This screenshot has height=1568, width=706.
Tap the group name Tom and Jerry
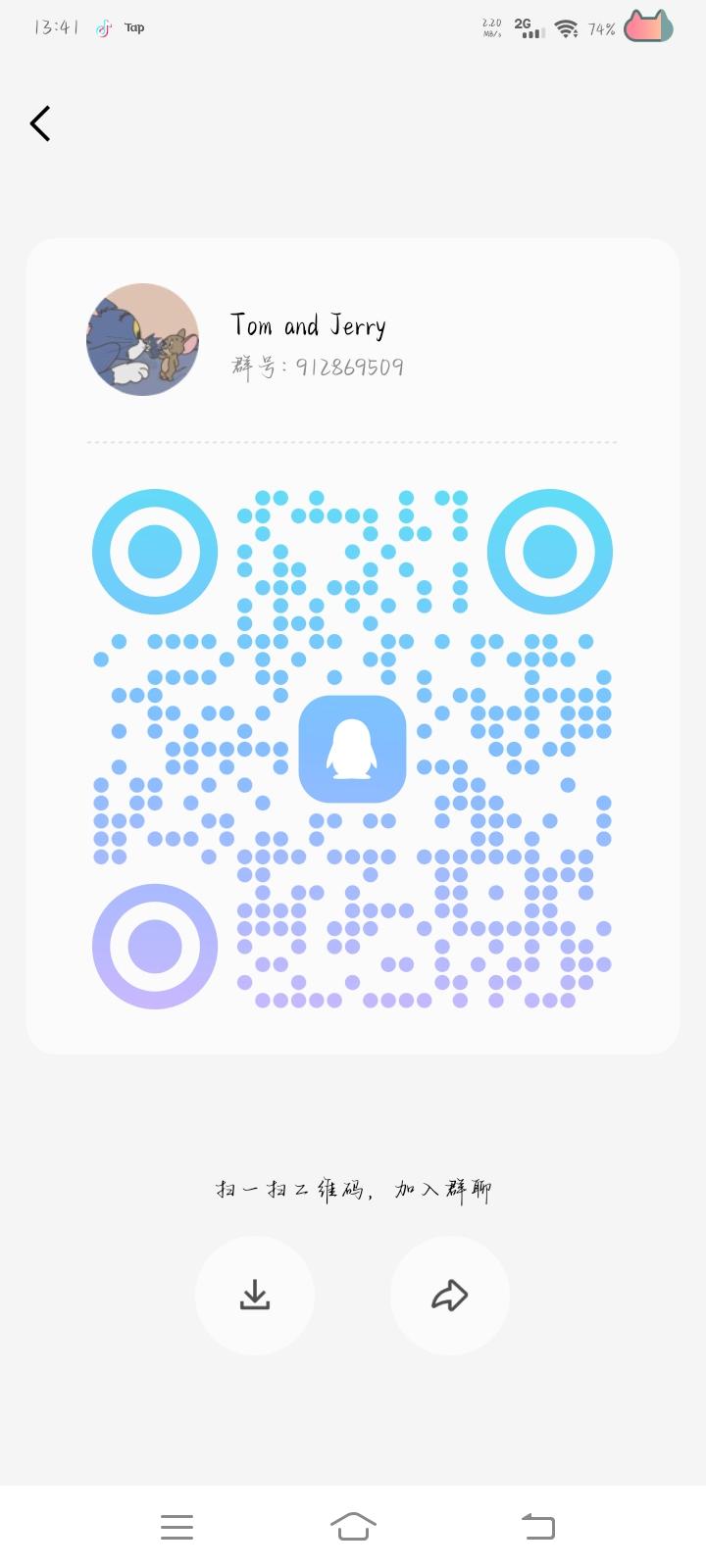(x=309, y=325)
